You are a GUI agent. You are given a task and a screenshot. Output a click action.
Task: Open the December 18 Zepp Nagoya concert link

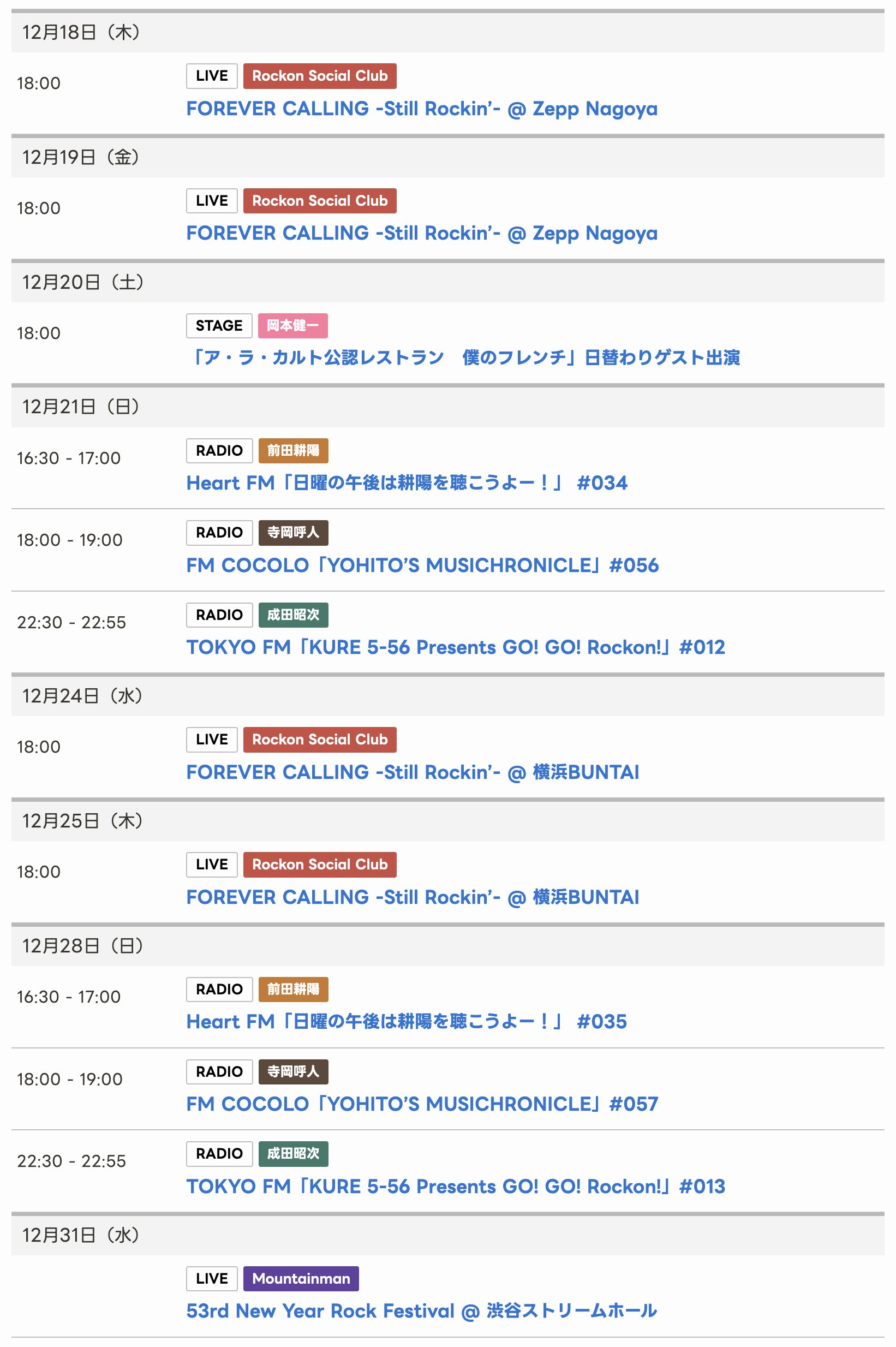pos(422,109)
